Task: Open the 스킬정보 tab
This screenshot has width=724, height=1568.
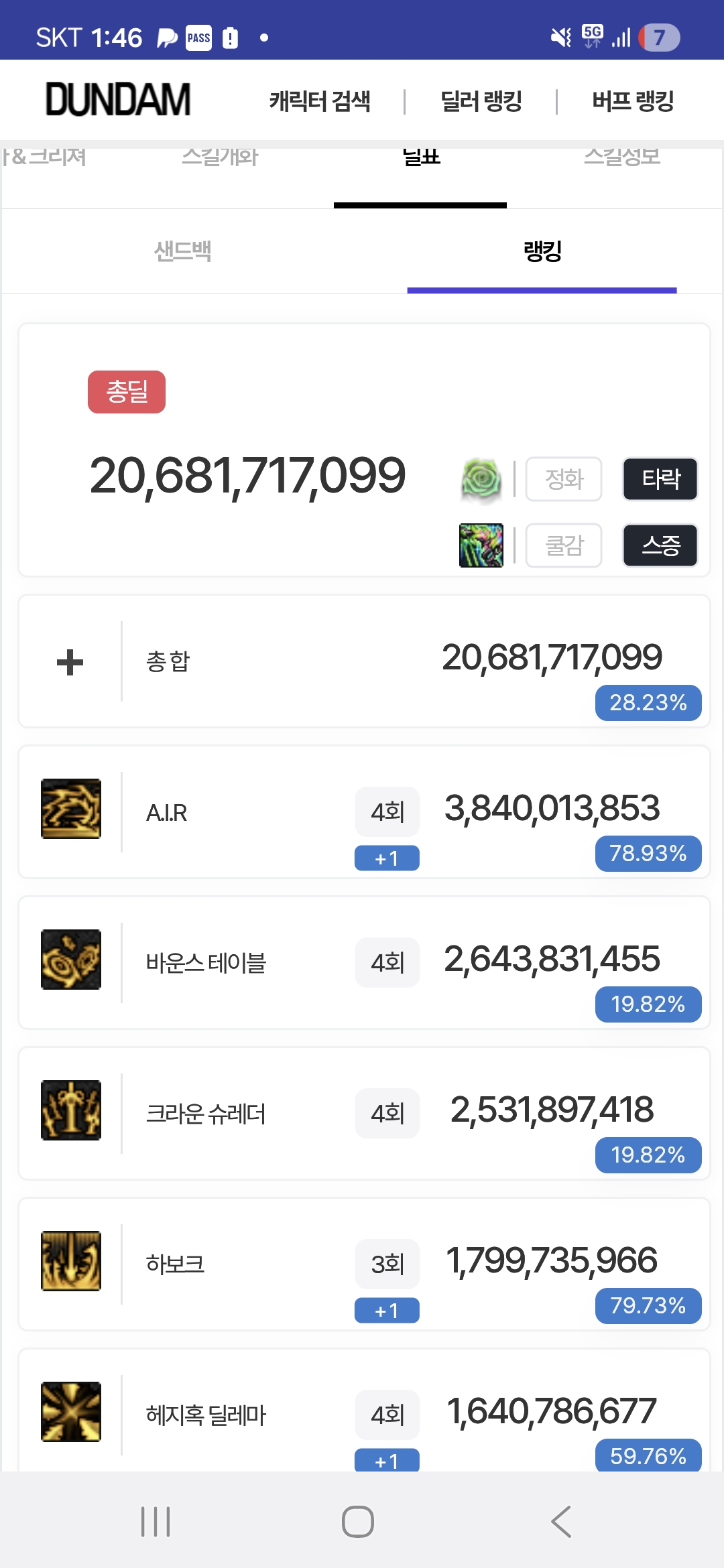Action: point(621,158)
